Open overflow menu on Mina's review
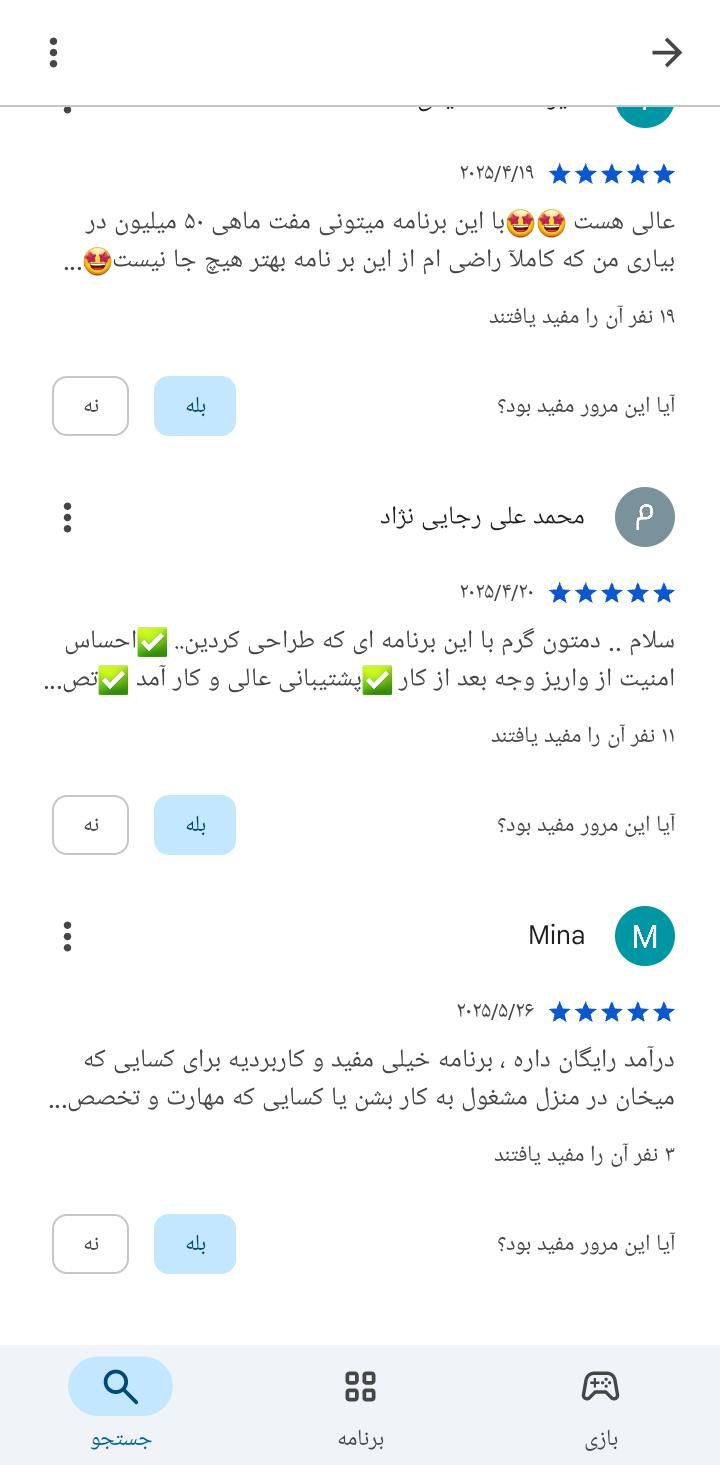Screen dimensions: 720x1465 coord(67,936)
